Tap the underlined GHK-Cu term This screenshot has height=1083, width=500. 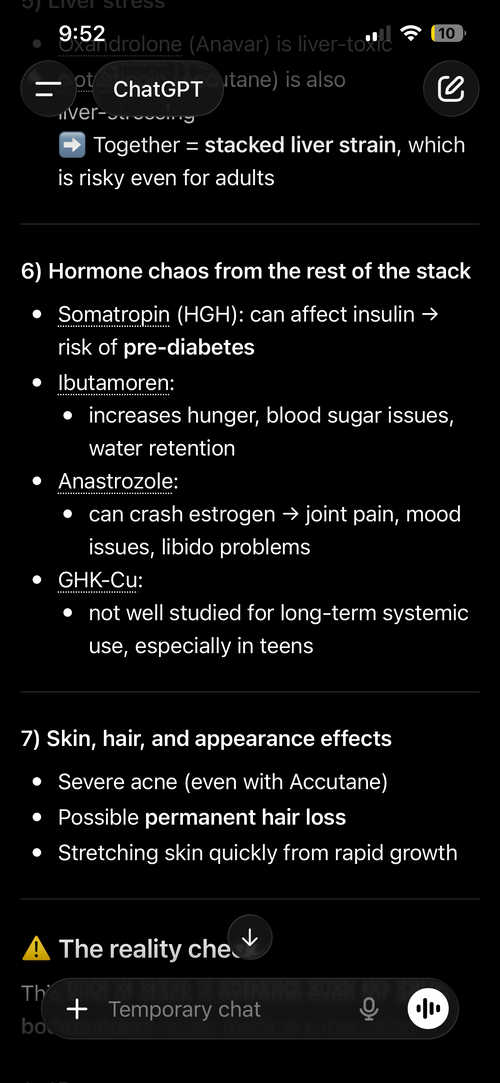[x=98, y=579]
